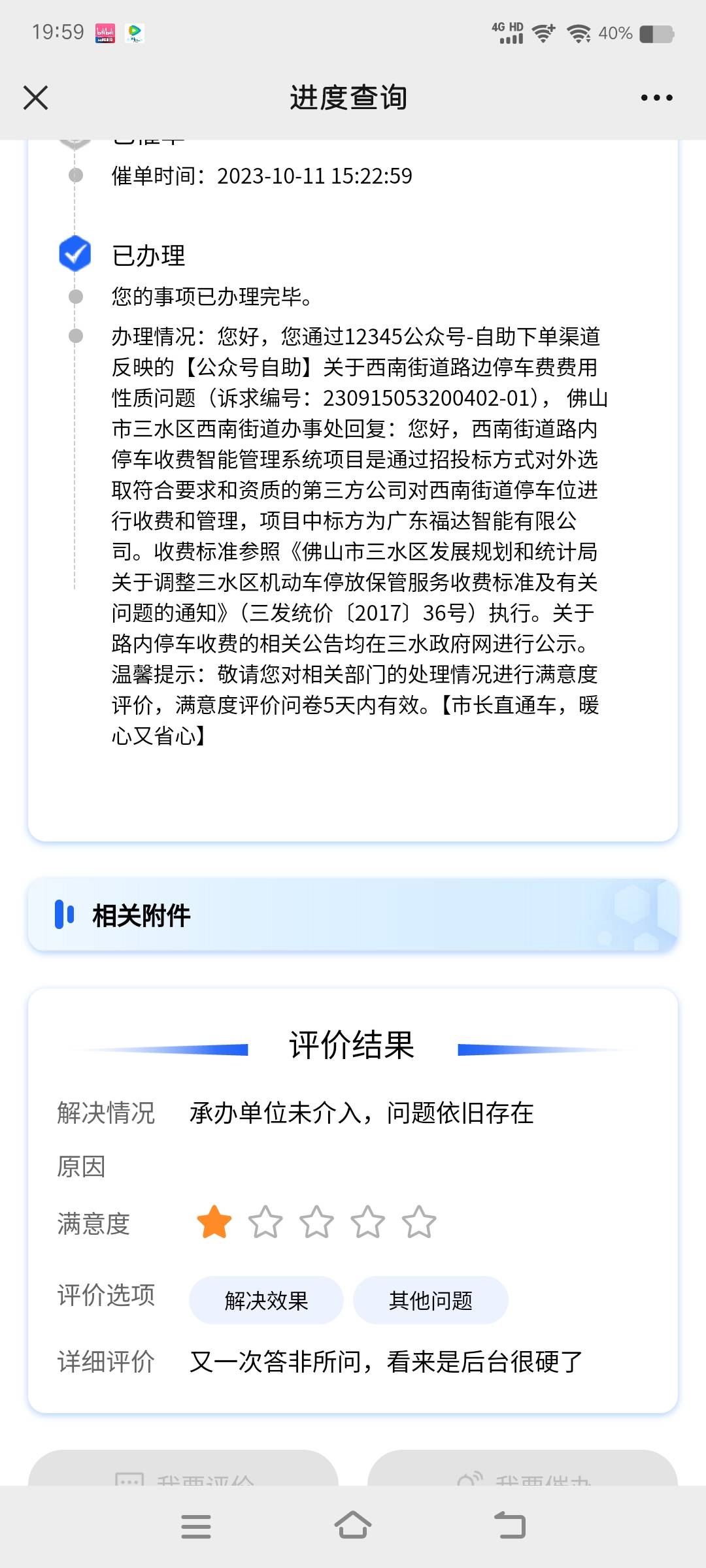Tap the 我要催办 button
This screenshot has width=706, height=1568.
(x=523, y=1471)
